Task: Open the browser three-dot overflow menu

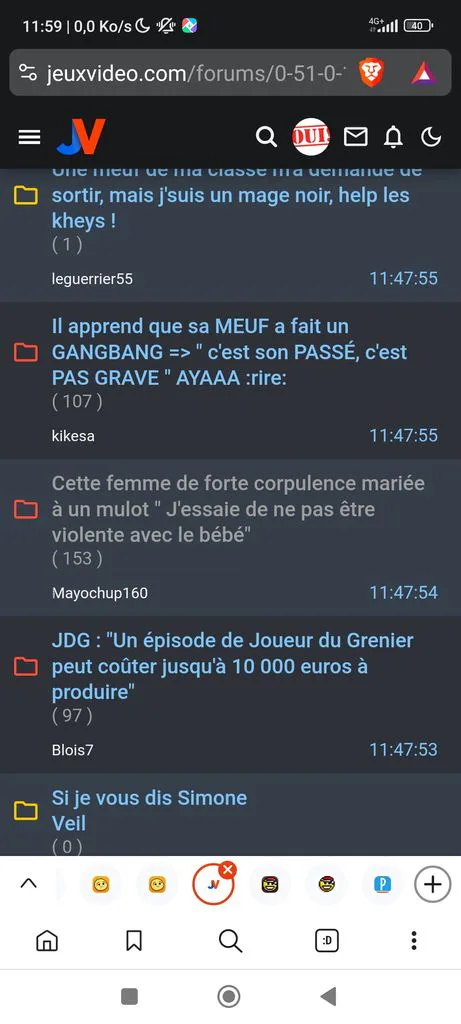Action: click(x=414, y=940)
